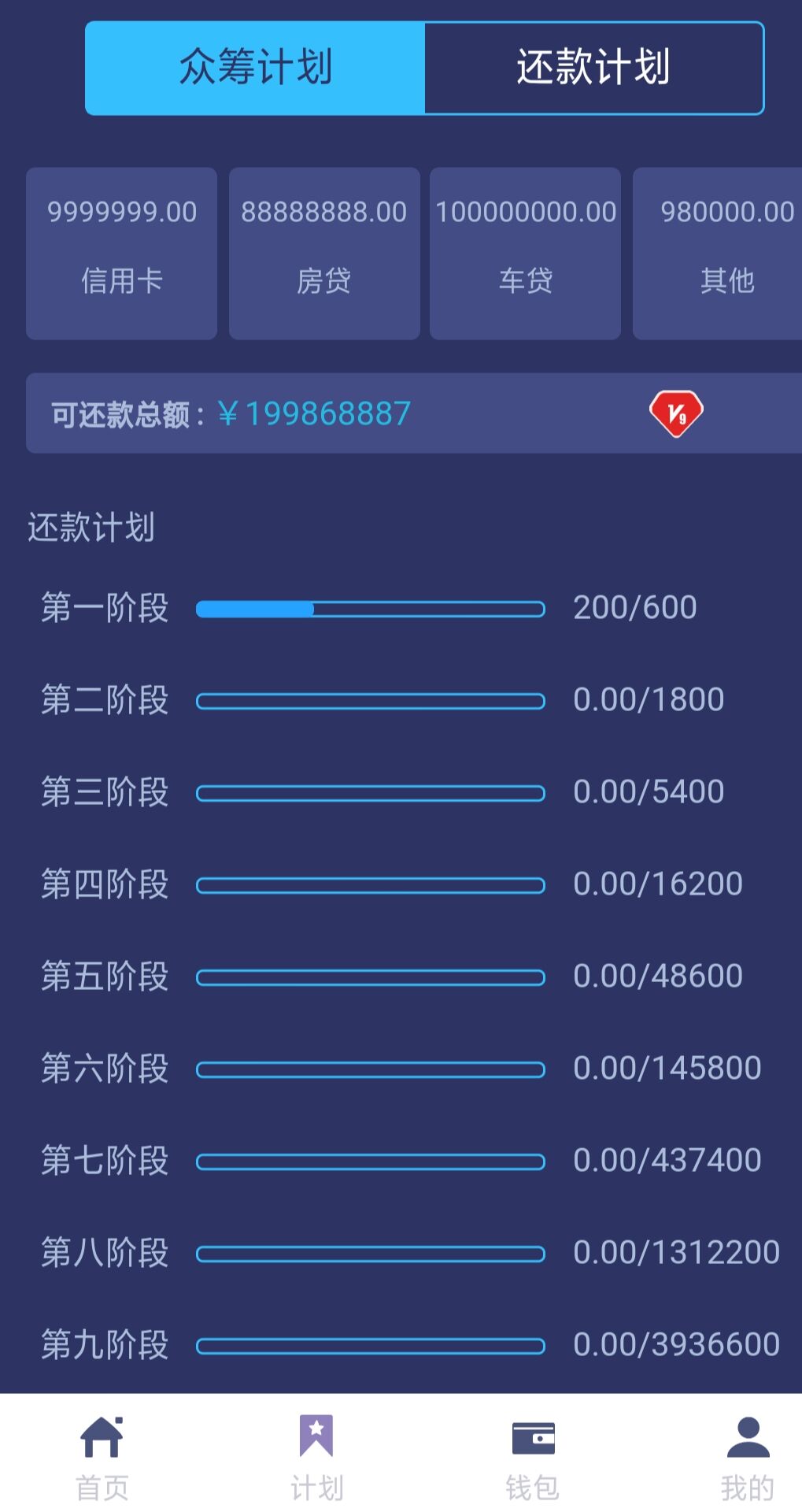Go to the 首页 tab
Image resolution: width=802 pixels, height=1512 pixels.
(x=102, y=1455)
